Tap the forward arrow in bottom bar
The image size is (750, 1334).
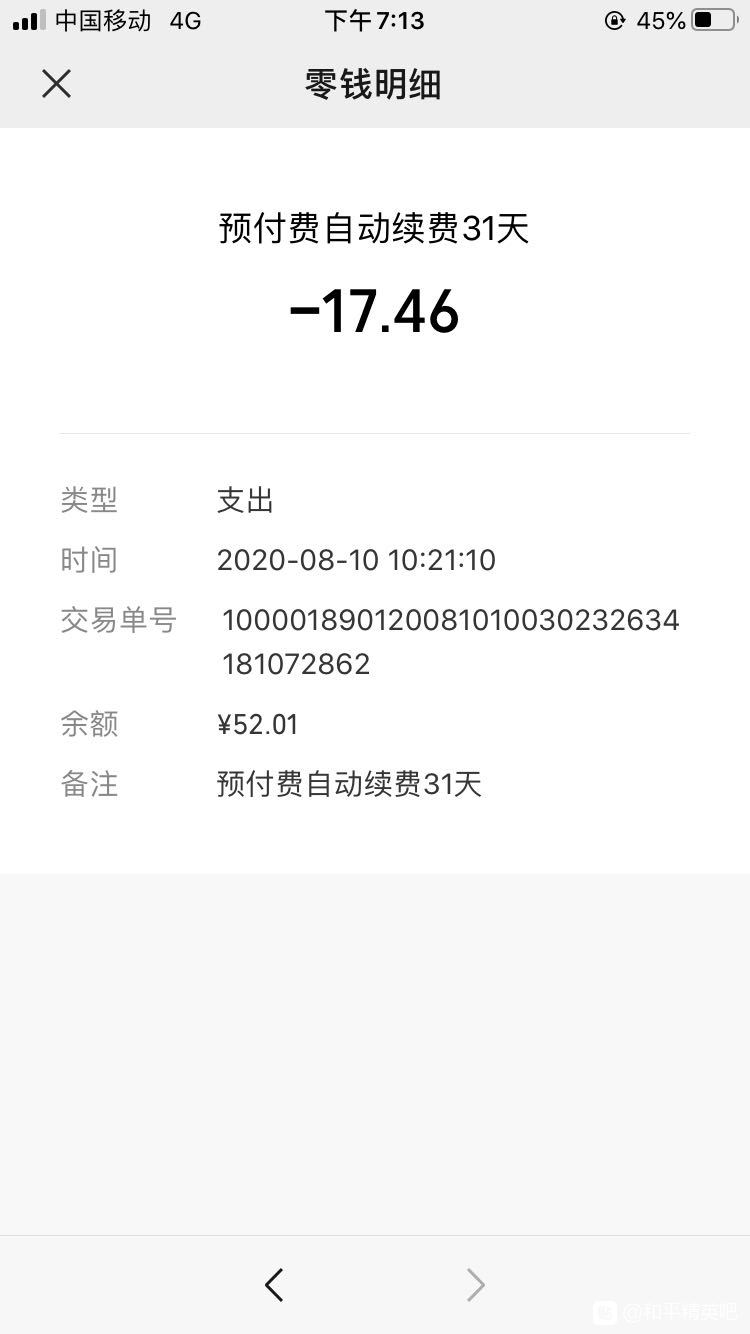(475, 1284)
